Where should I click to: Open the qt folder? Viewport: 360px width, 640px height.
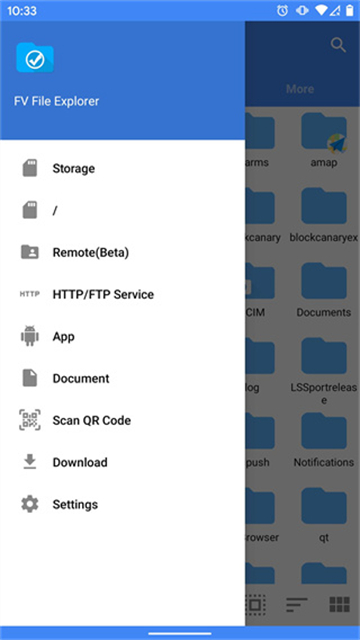click(324, 515)
